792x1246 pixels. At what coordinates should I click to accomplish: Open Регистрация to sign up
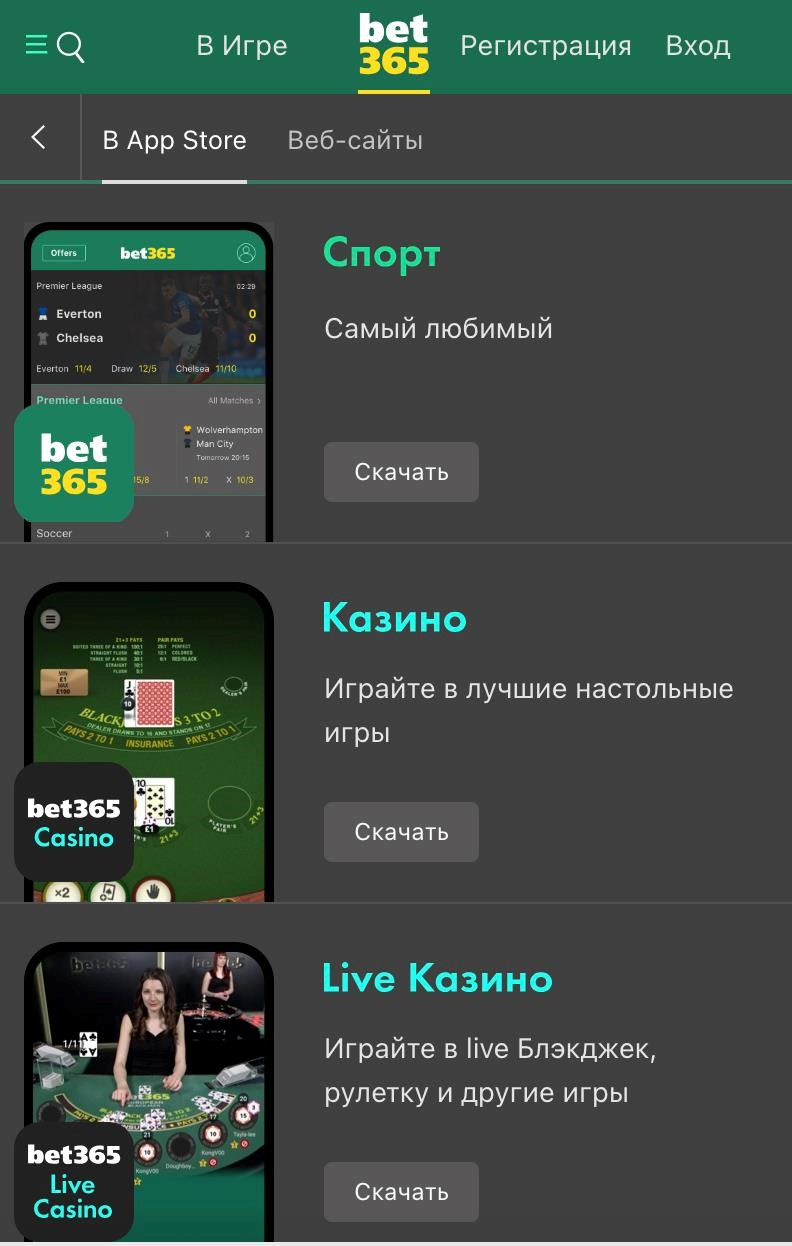[x=545, y=46]
